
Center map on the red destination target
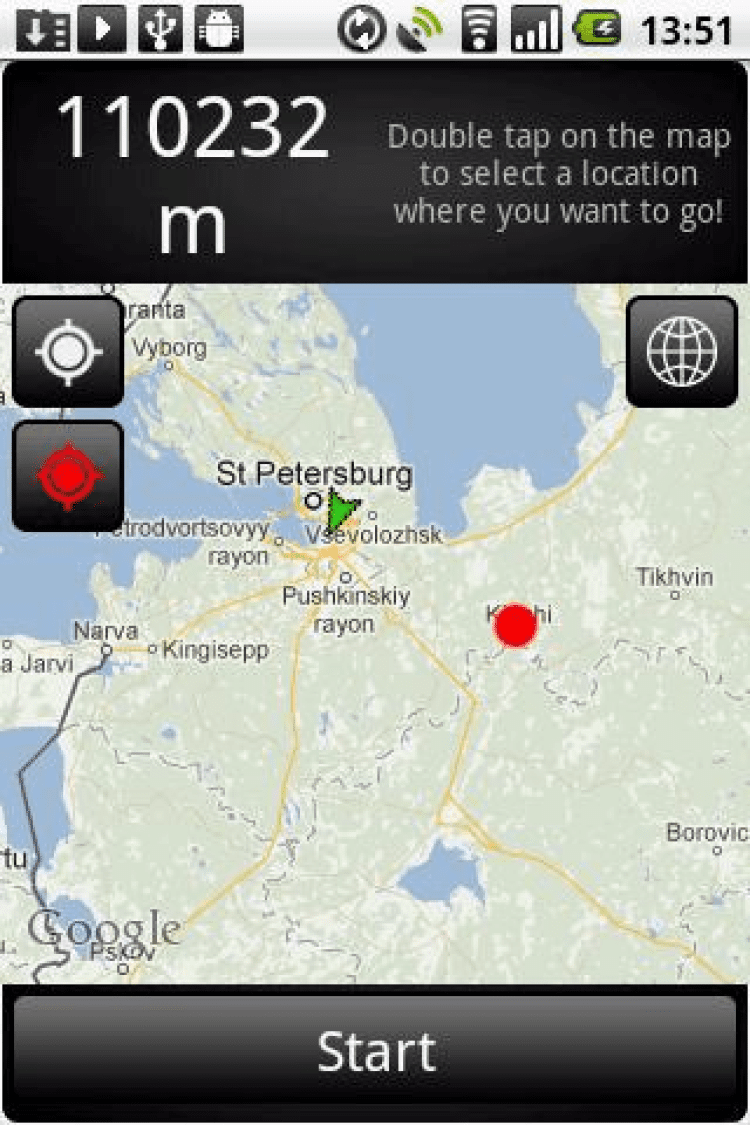coord(68,476)
